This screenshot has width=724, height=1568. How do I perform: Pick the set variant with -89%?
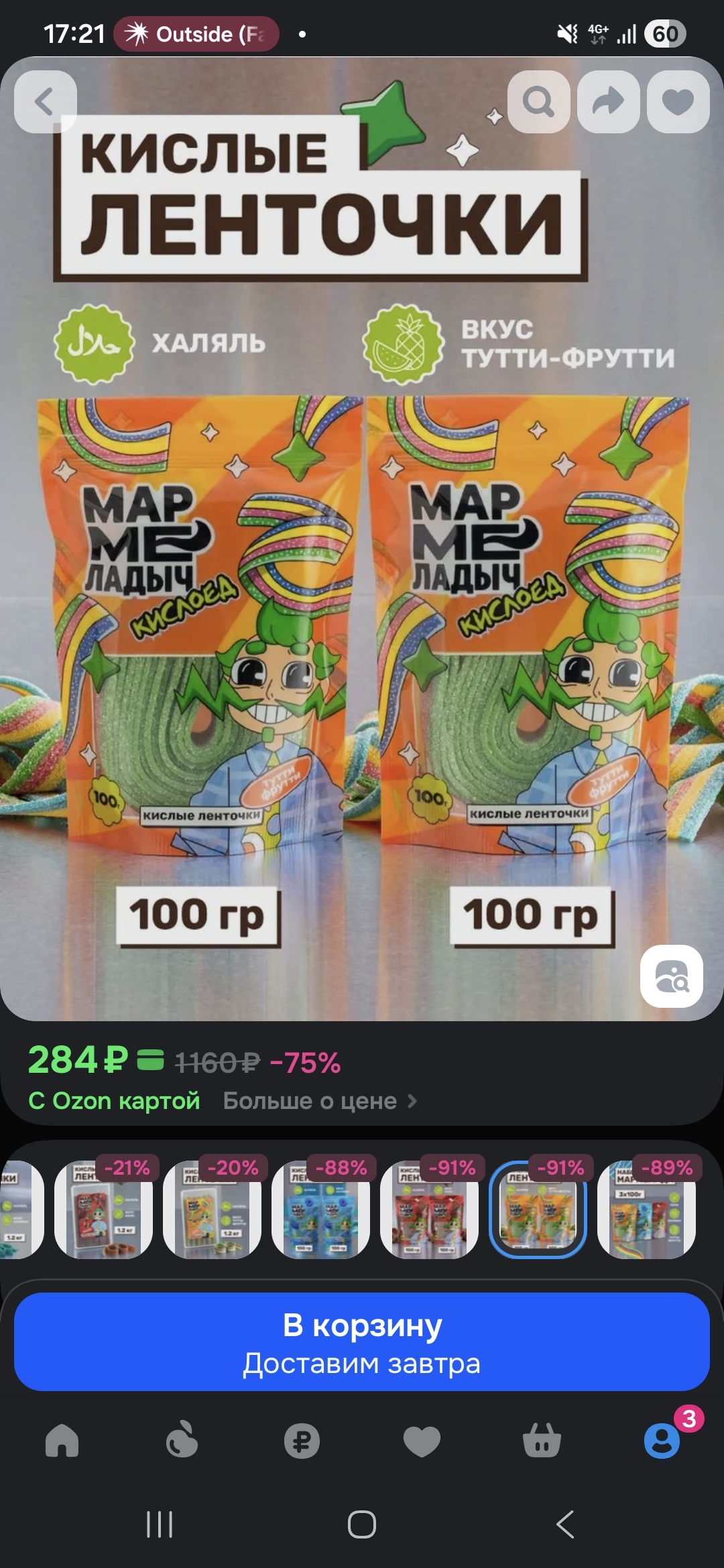646,1210
